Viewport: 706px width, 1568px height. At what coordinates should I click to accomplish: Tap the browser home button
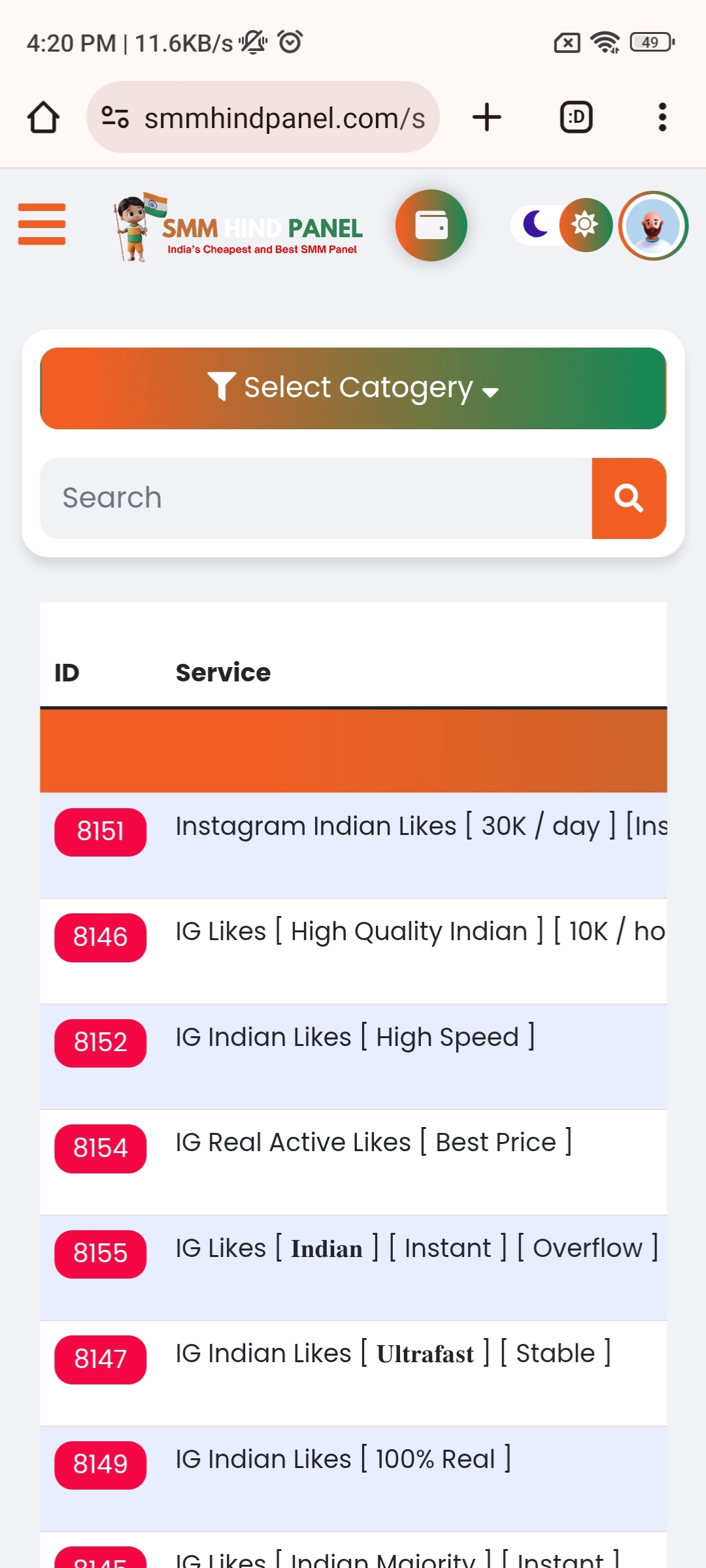click(43, 117)
